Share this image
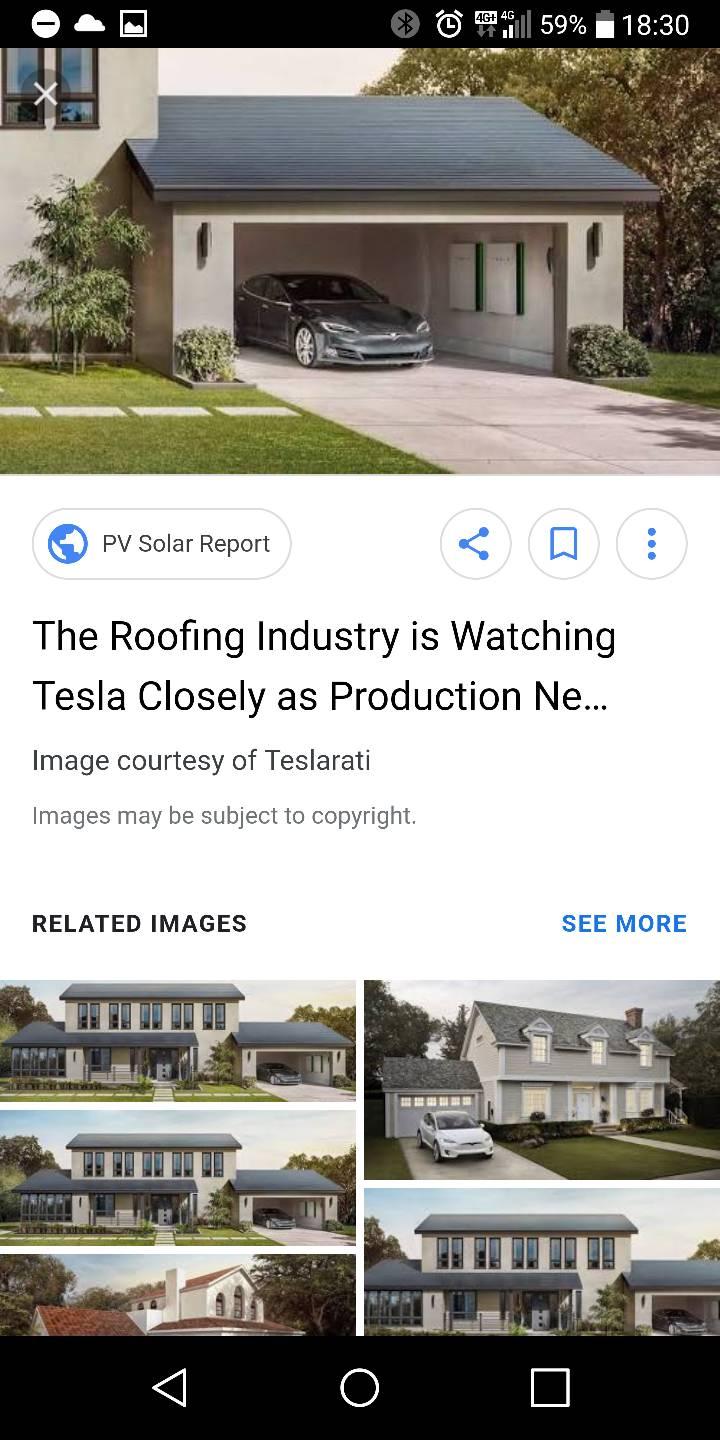Image resolution: width=720 pixels, height=1440 pixels. (x=475, y=544)
